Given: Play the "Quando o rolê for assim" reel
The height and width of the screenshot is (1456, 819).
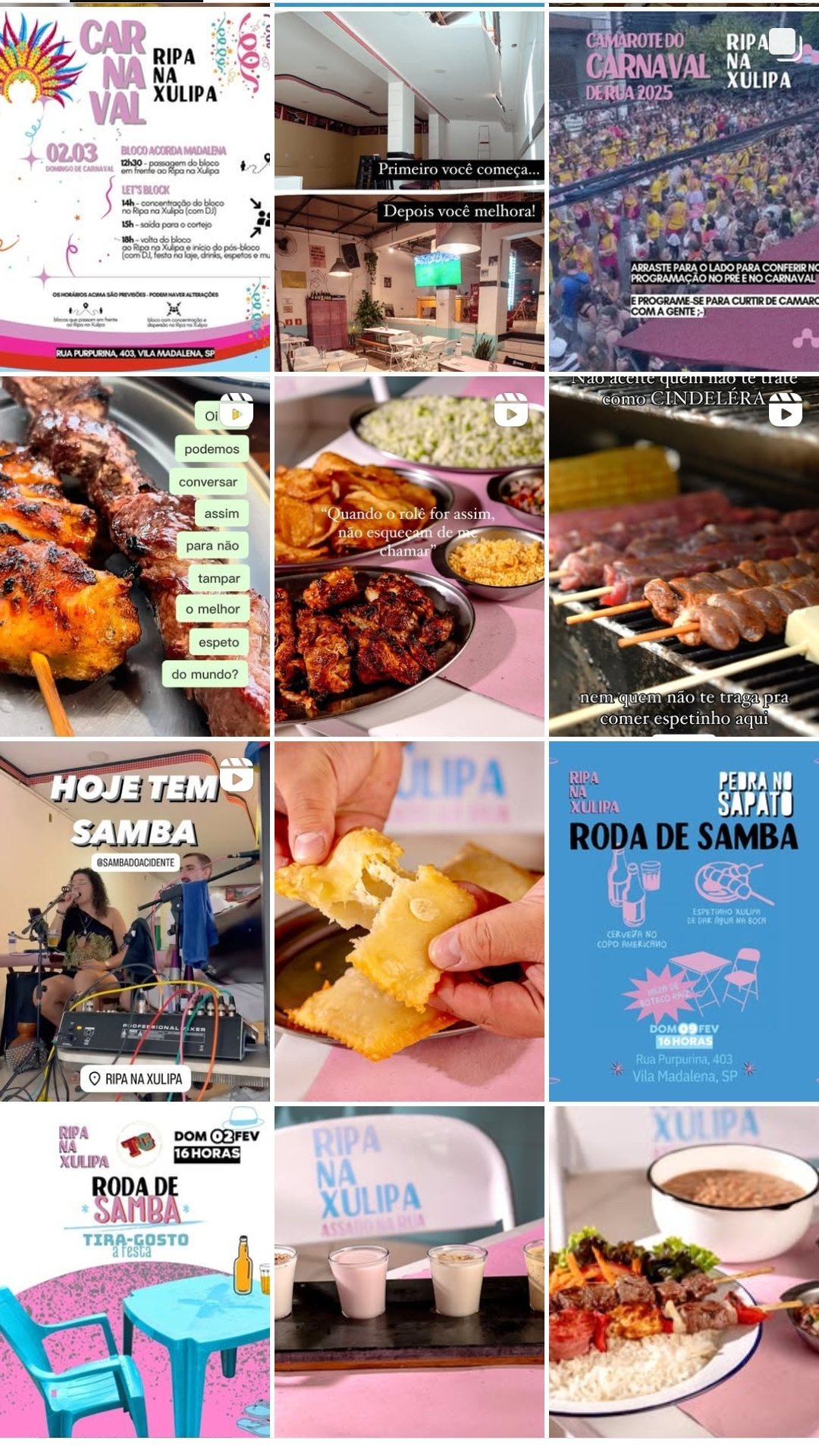Looking at the screenshot, I should (409, 556).
